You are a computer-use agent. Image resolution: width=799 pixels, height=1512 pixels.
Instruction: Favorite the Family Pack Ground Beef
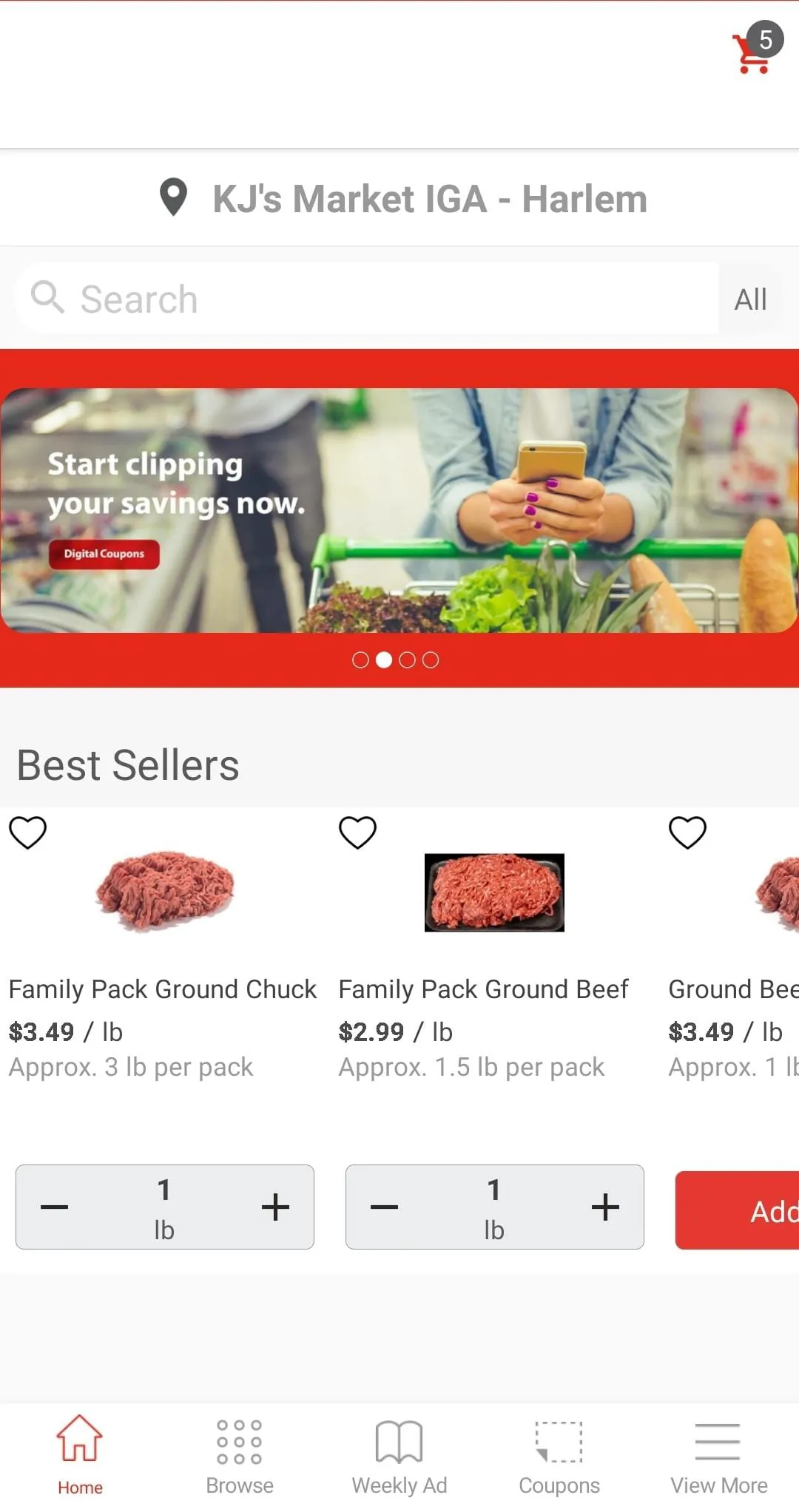(x=357, y=833)
